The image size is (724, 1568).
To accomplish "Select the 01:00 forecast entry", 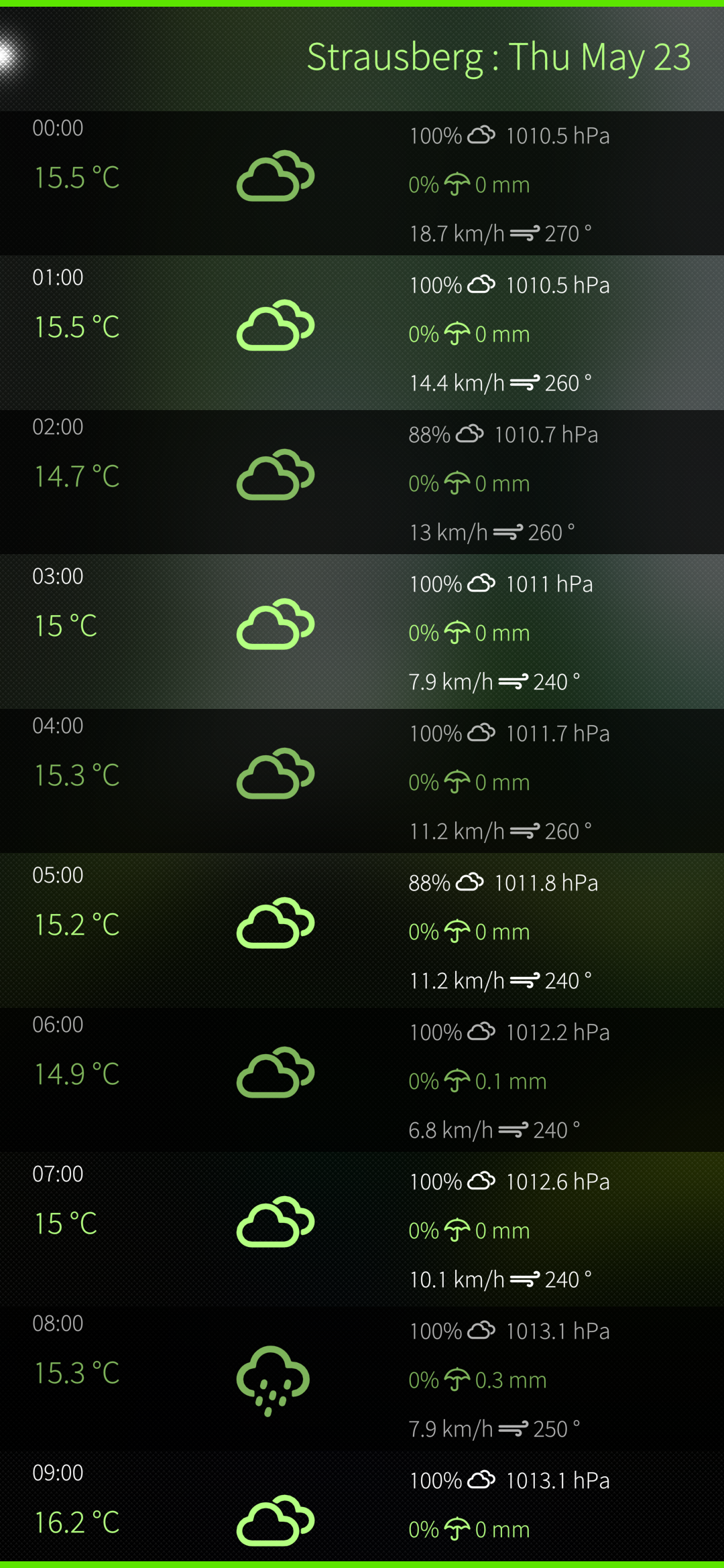I will 362,332.
